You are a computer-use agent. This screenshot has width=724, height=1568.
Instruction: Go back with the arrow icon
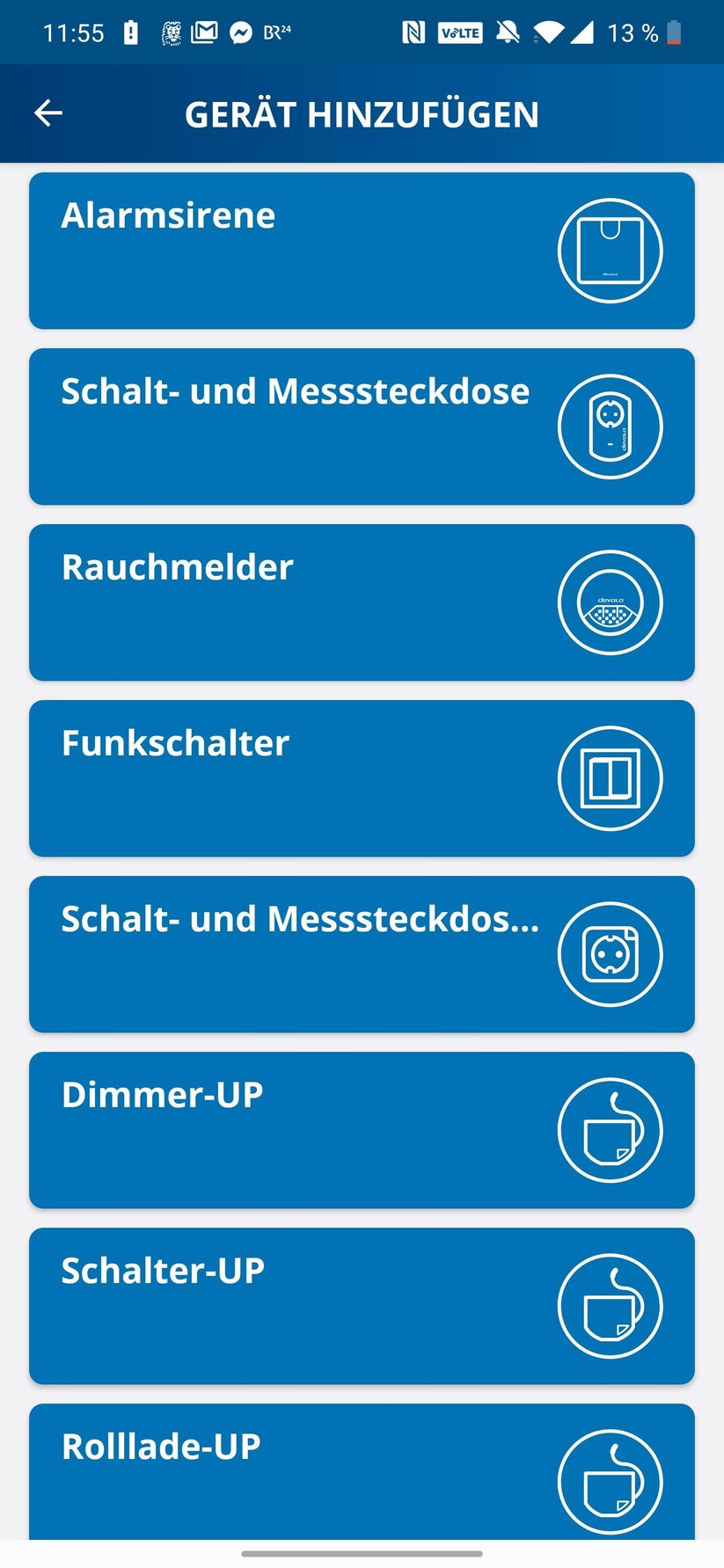[48, 113]
